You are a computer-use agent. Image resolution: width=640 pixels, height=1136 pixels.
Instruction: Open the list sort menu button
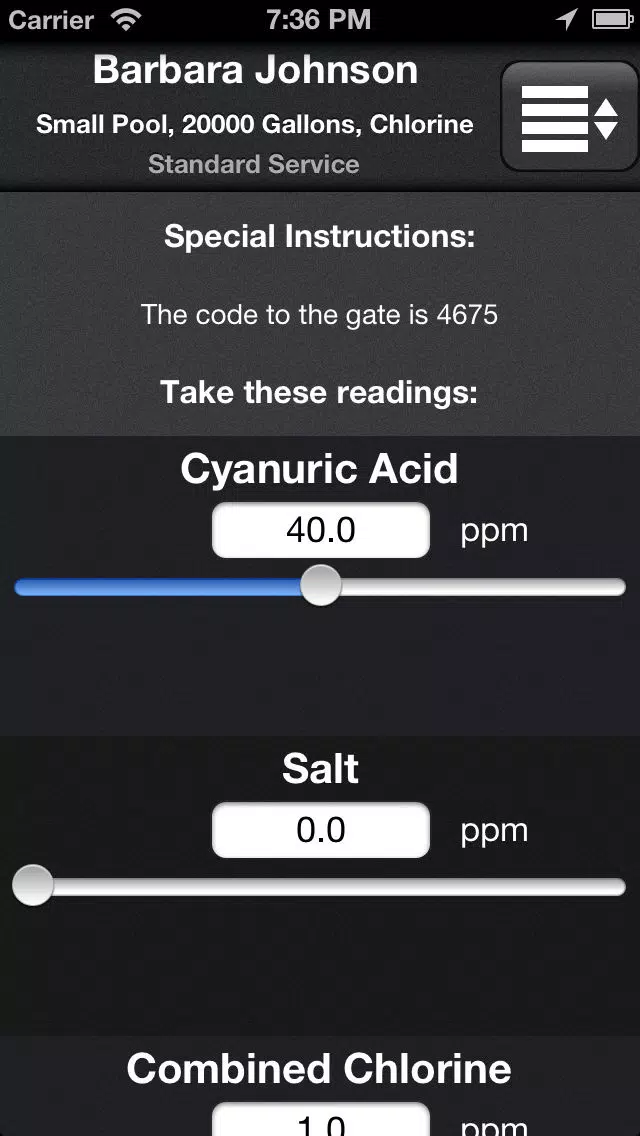[x=570, y=117]
